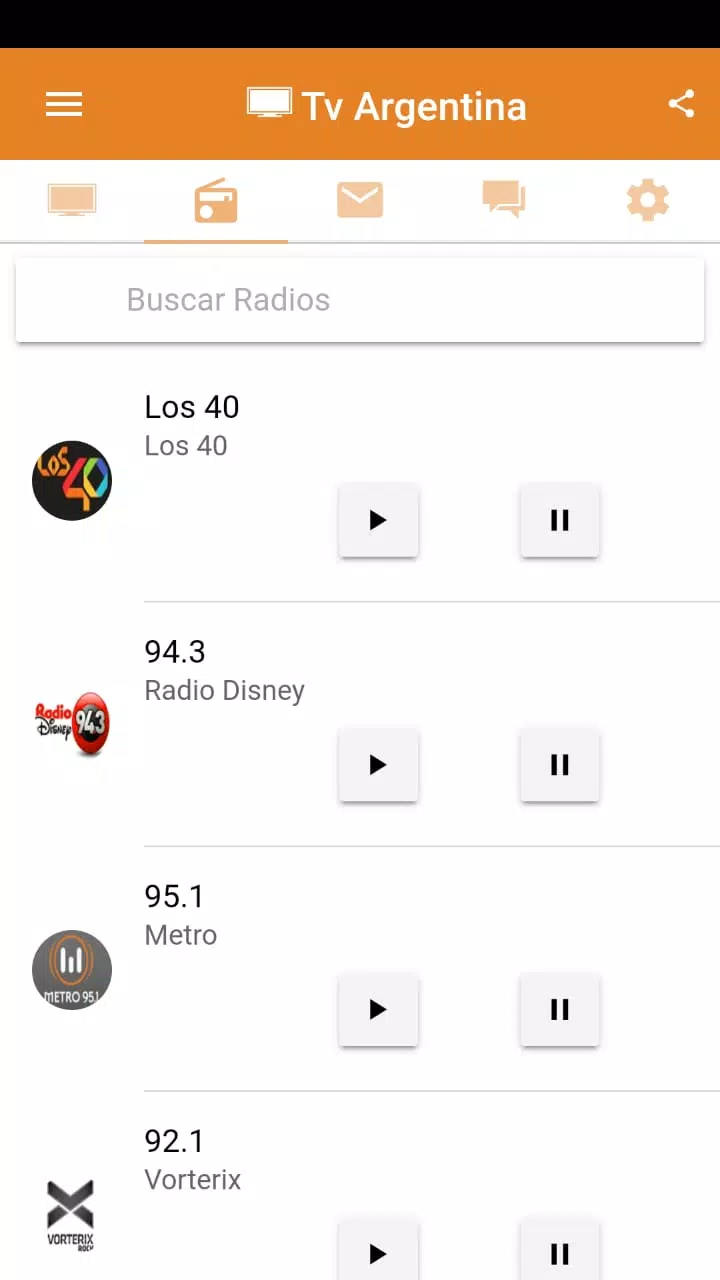Play Vorterix 92.1 radio

(x=378, y=1252)
